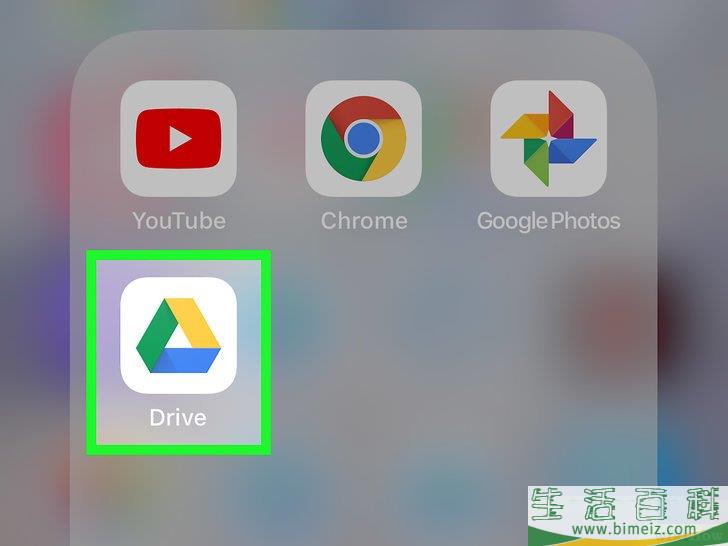Launch the Chrome browser
The height and width of the screenshot is (546, 728).
point(363,138)
